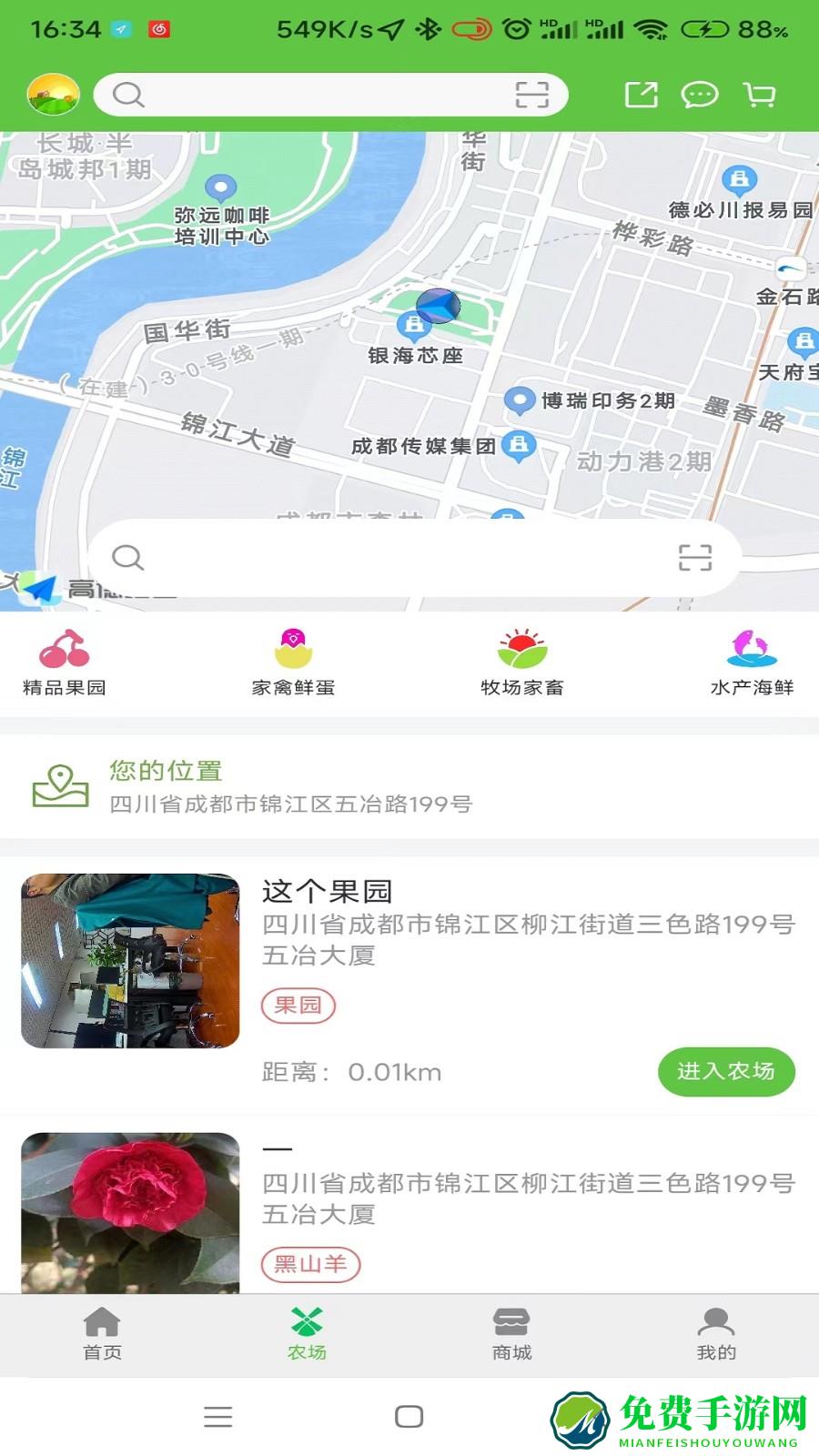Select the 果园 tag on first listing
The width and height of the screenshot is (819, 1456).
coord(299,1006)
